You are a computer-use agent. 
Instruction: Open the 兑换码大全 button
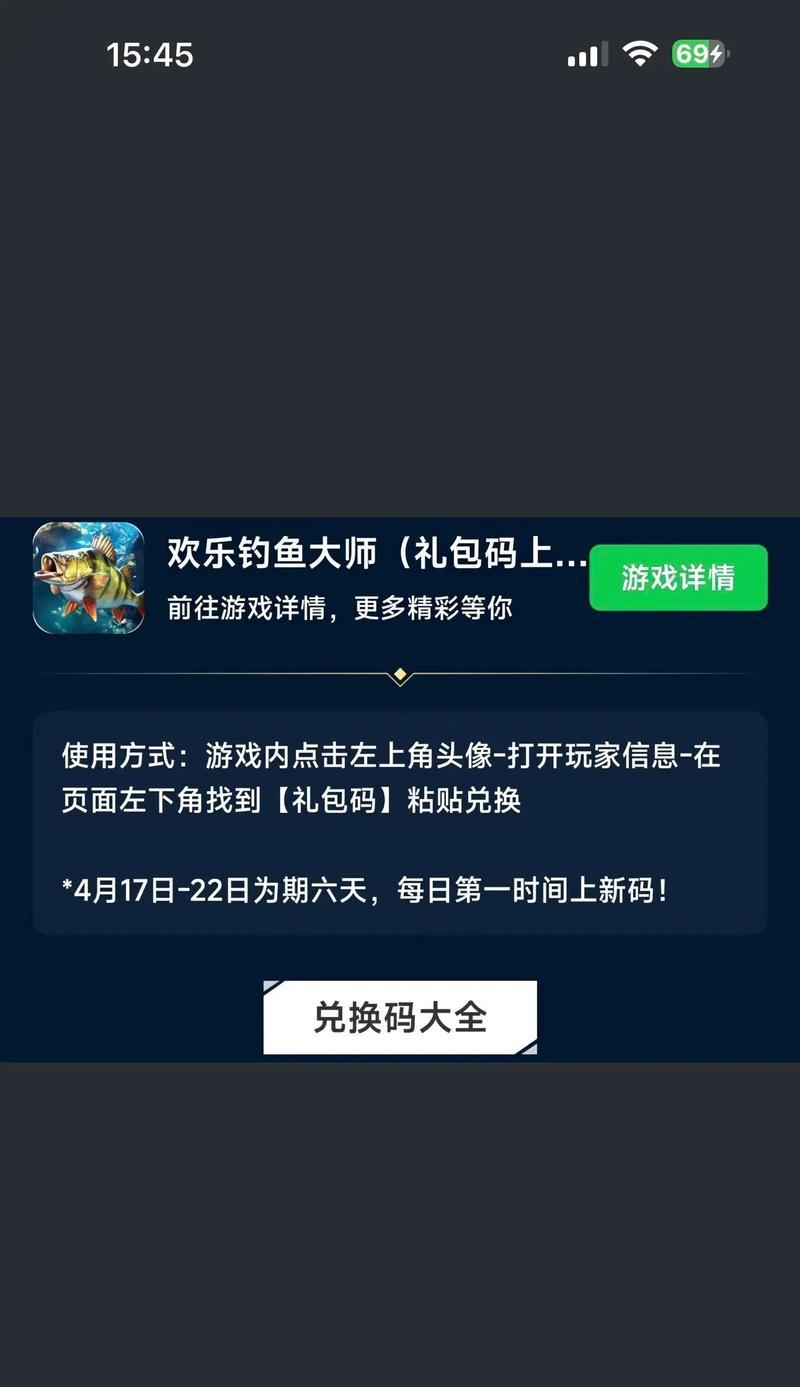point(400,1017)
